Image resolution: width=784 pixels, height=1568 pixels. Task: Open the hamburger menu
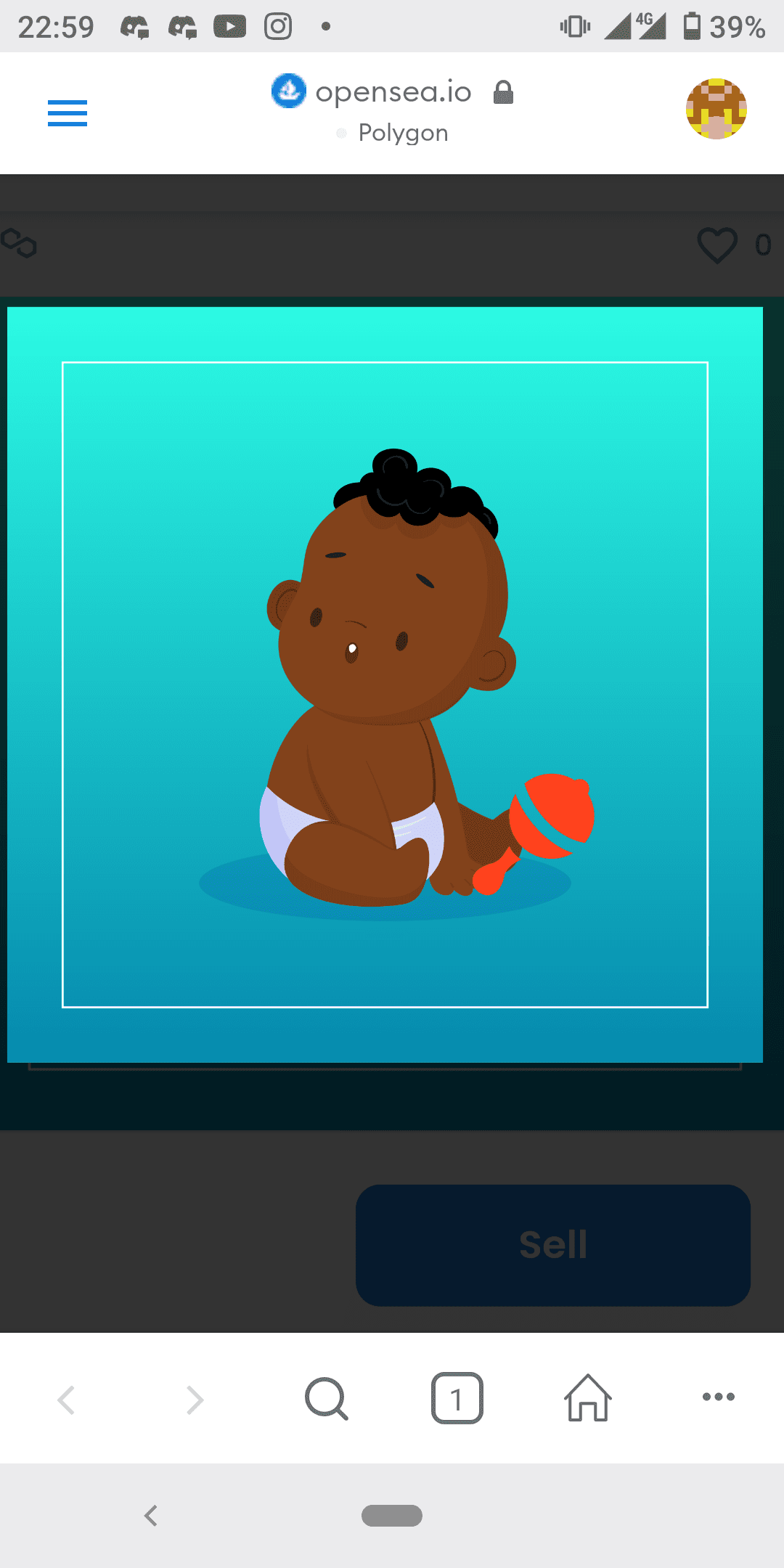[x=68, y=113]
